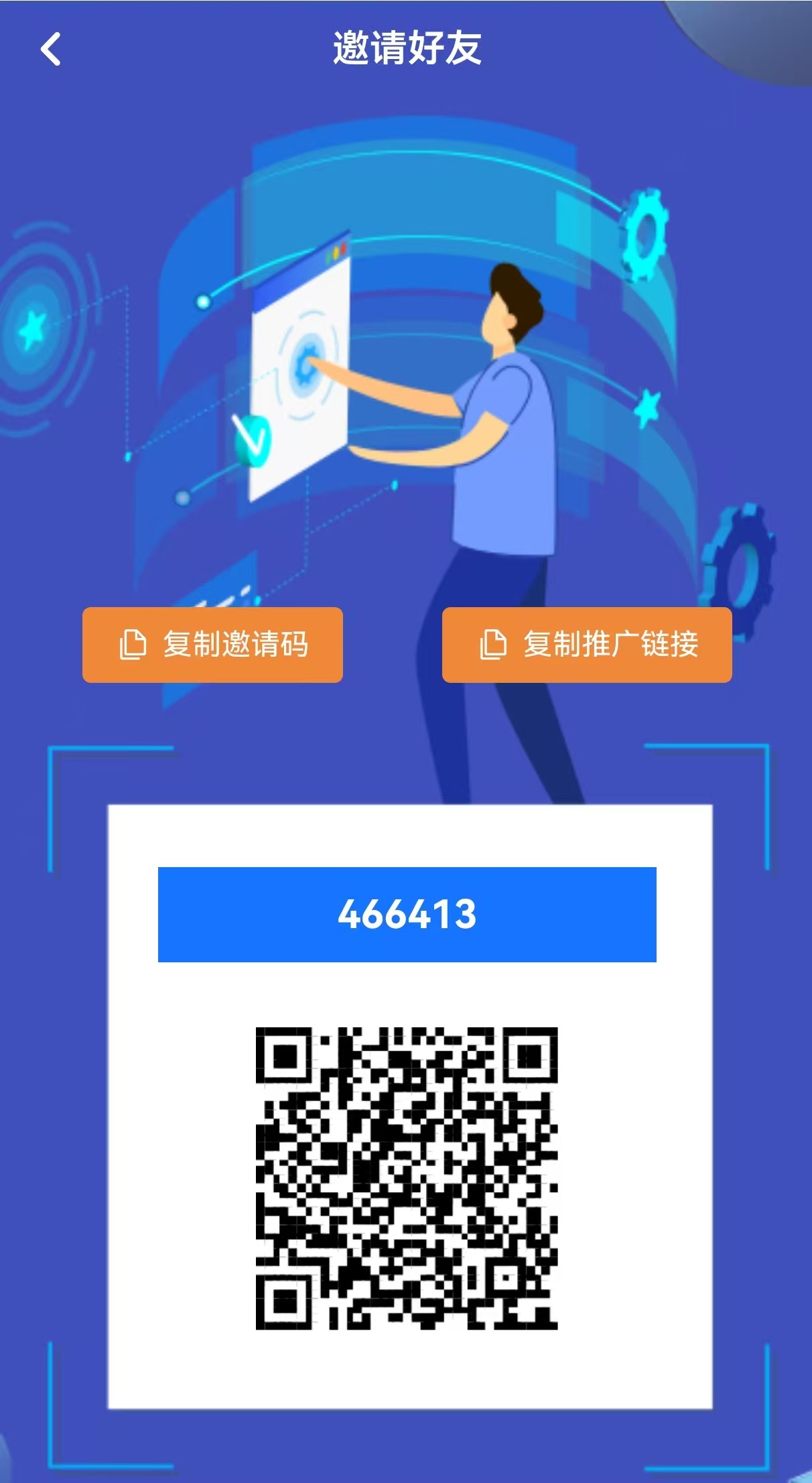
Task: Tap the 复制邀请码 button
Action: click(212, 645)
